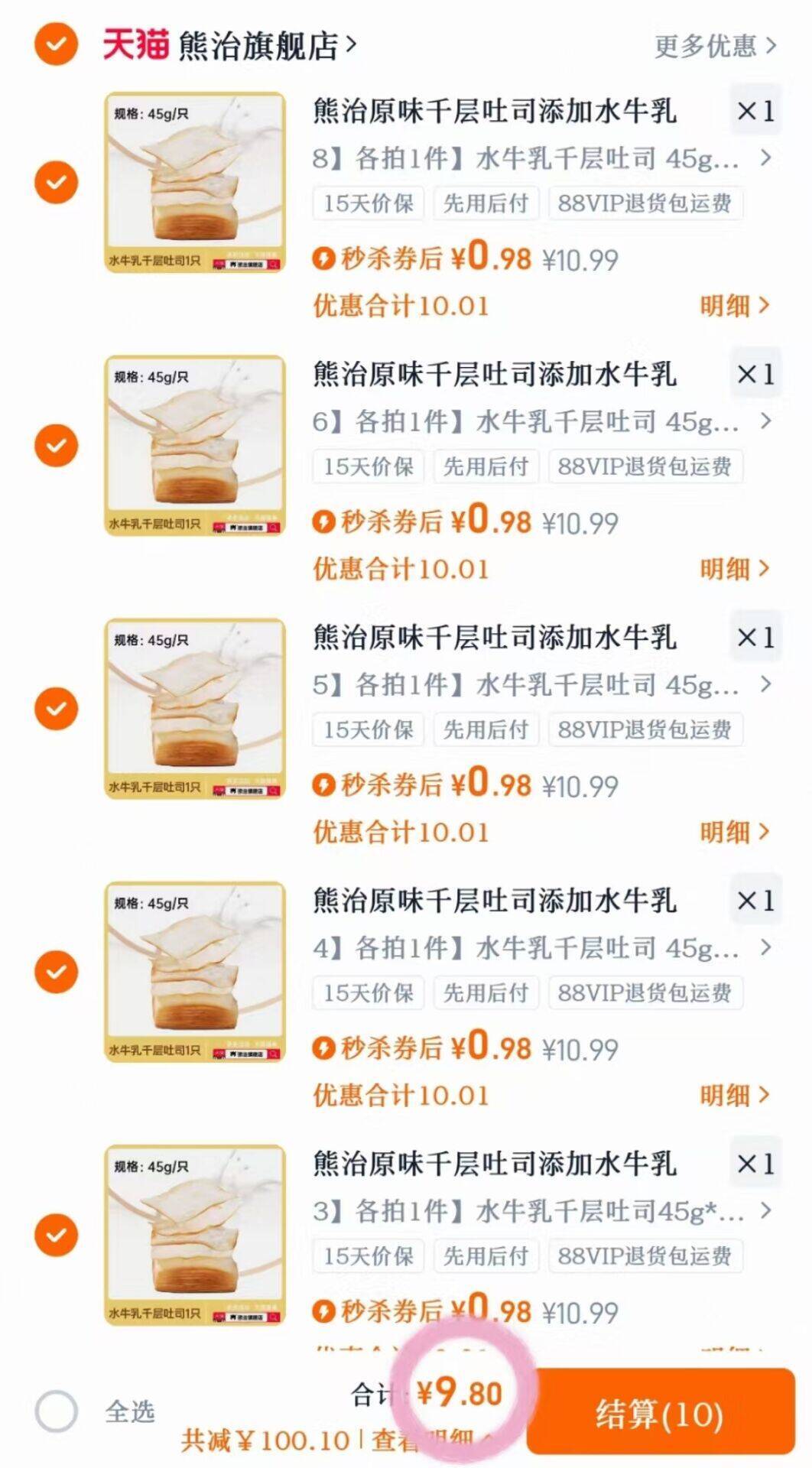Click the lightning flash-sale icon on first item
Screen dimensions: 812x1468
coord(324,259)
